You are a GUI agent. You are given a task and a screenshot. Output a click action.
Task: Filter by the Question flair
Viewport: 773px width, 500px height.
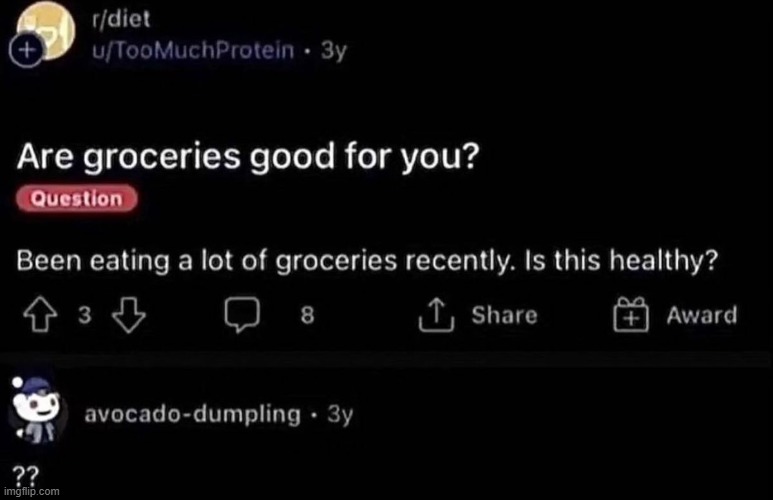76,198
